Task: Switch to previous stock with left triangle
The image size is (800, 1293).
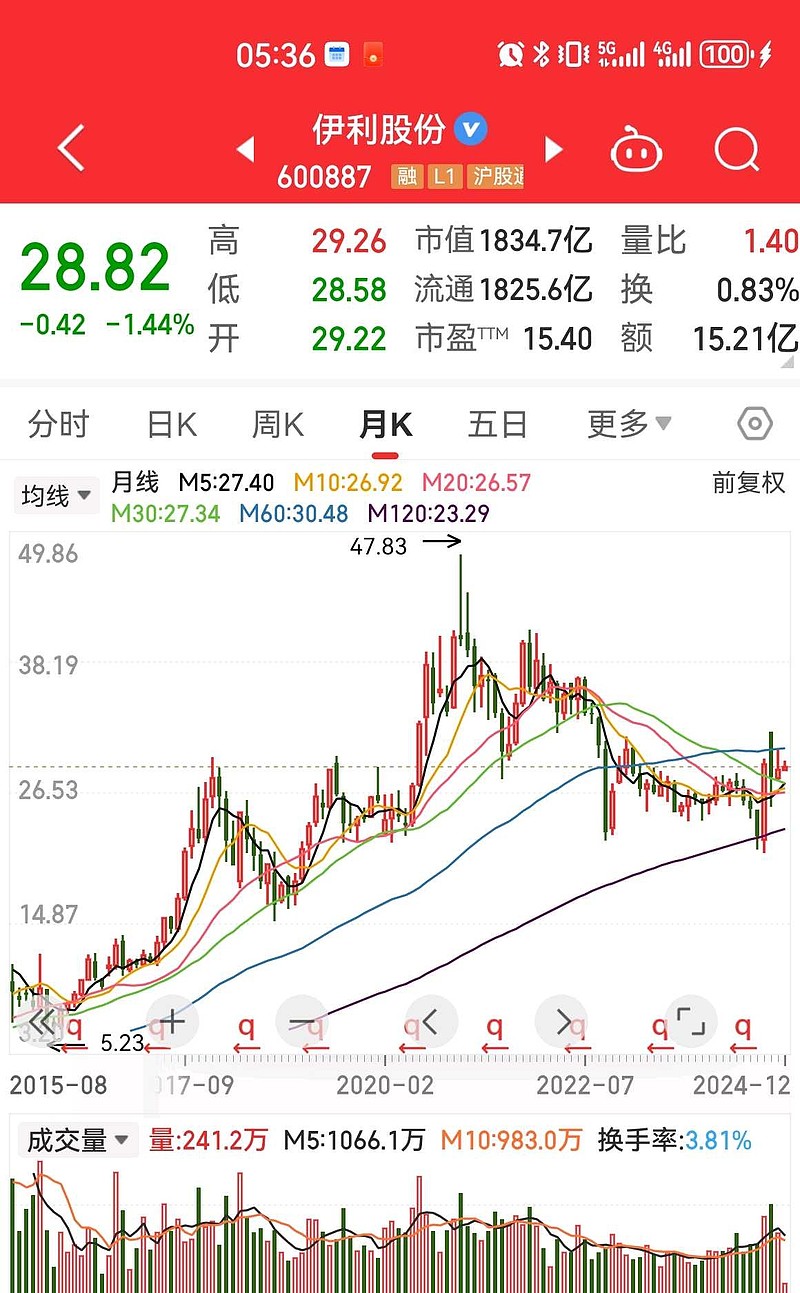Action: coord(246,147)
